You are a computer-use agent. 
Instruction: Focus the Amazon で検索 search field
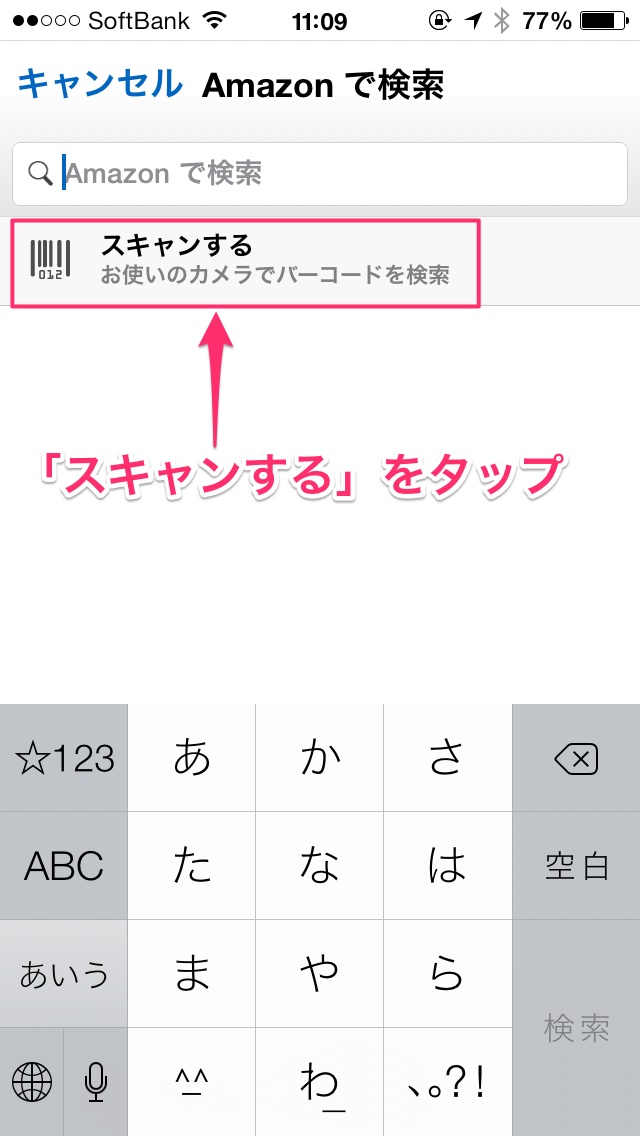[x=320, y=174]
